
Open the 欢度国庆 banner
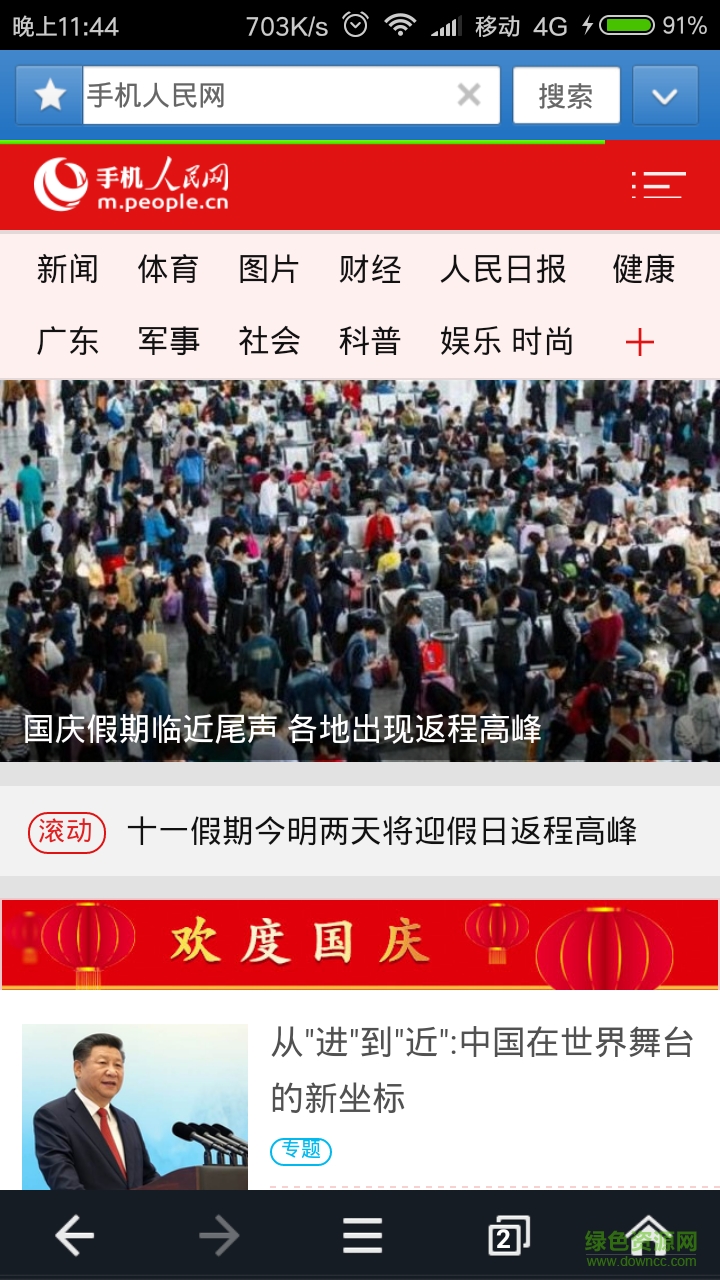[360, 944]
